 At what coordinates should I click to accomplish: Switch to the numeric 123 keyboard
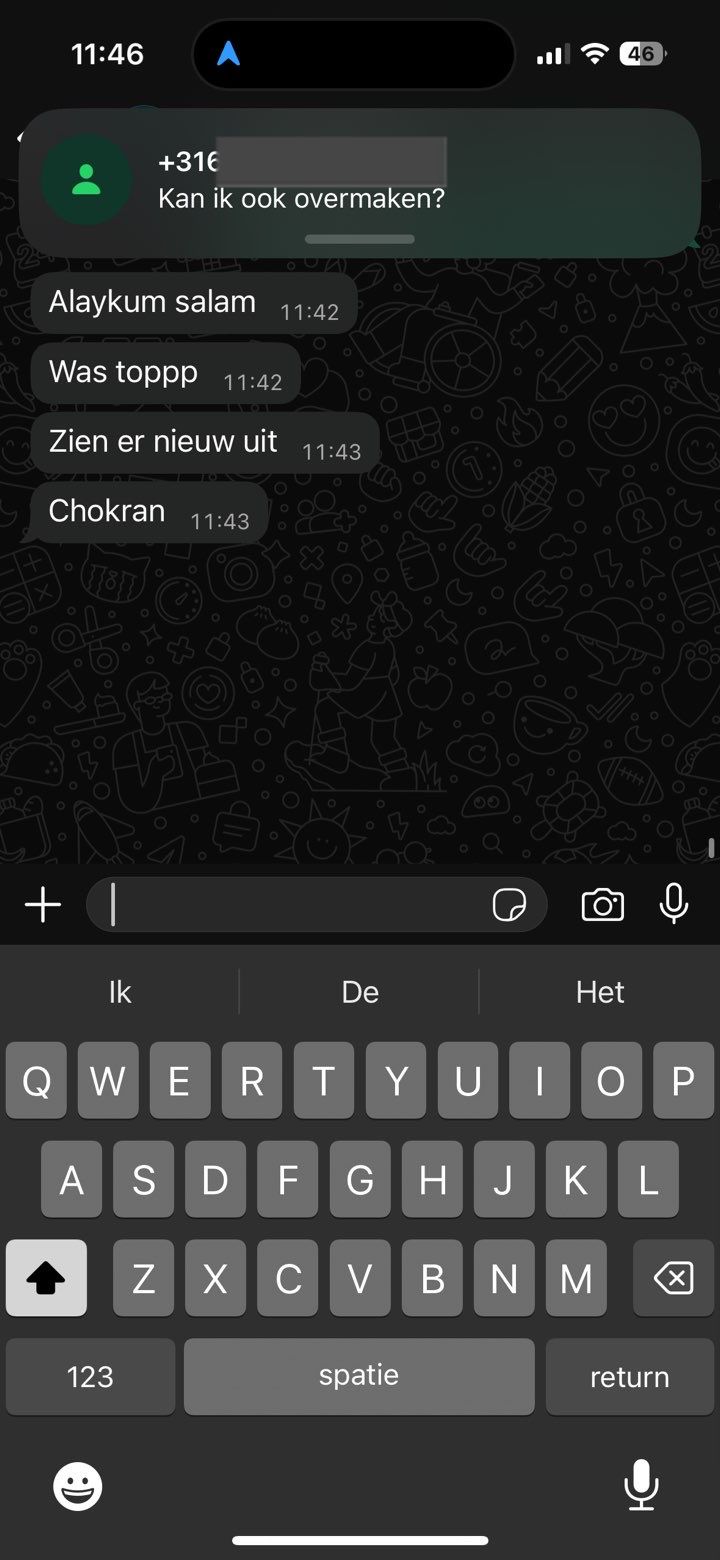(x=89, y=1377)
